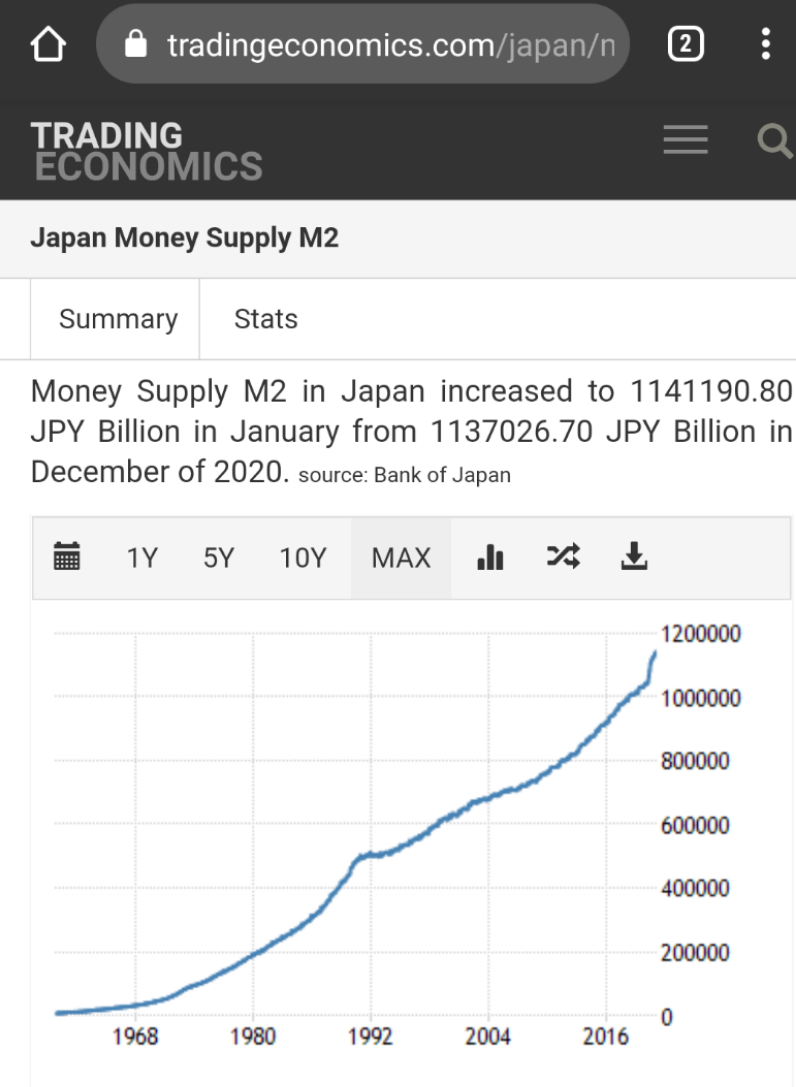Switch to the Summary tab
796x1087 pixels.
coord(117,319)
